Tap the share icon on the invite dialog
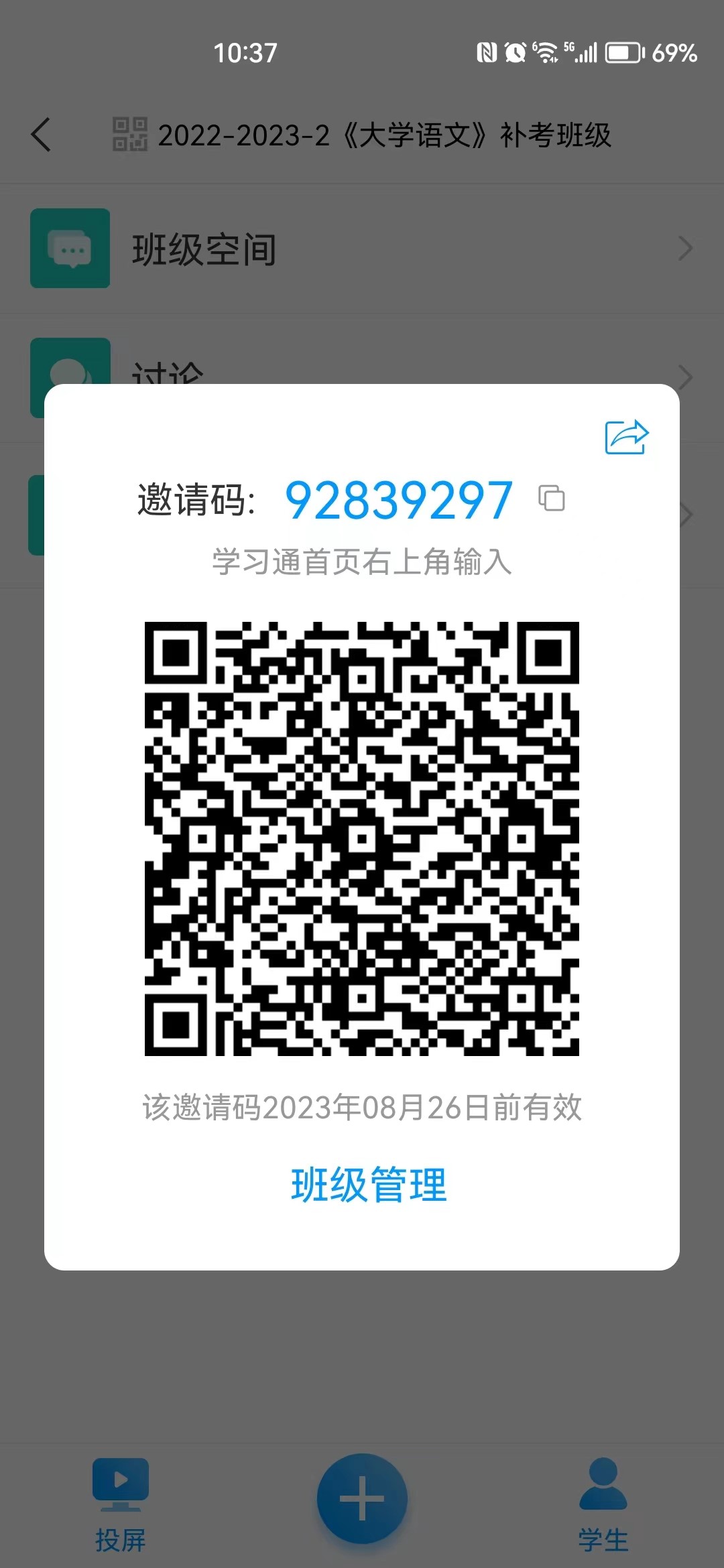Viewport: 724px width, 1568px height. coord(626,438)
